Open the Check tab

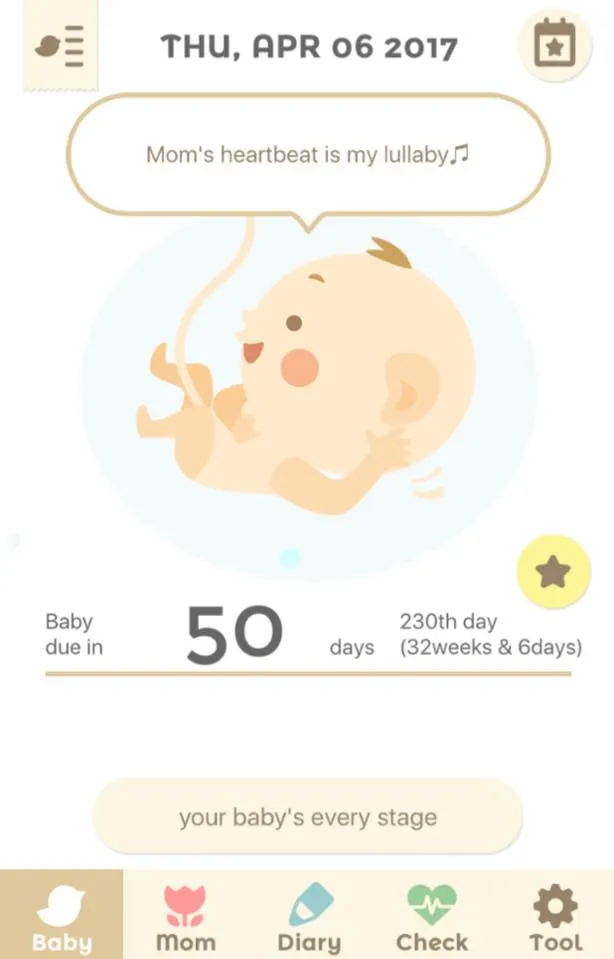point(432,915)
